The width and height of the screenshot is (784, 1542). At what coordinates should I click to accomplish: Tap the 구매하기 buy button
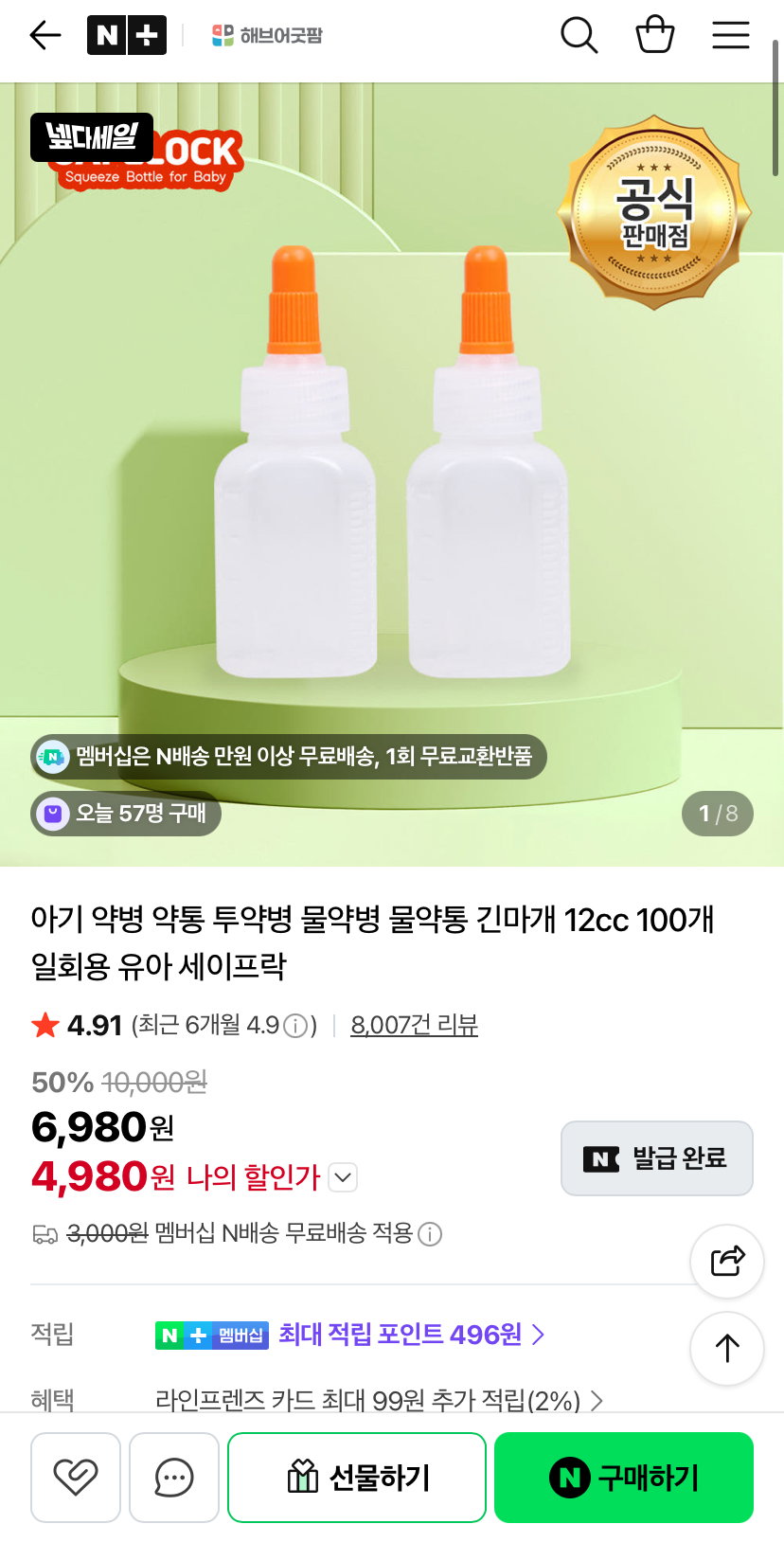624,1478
